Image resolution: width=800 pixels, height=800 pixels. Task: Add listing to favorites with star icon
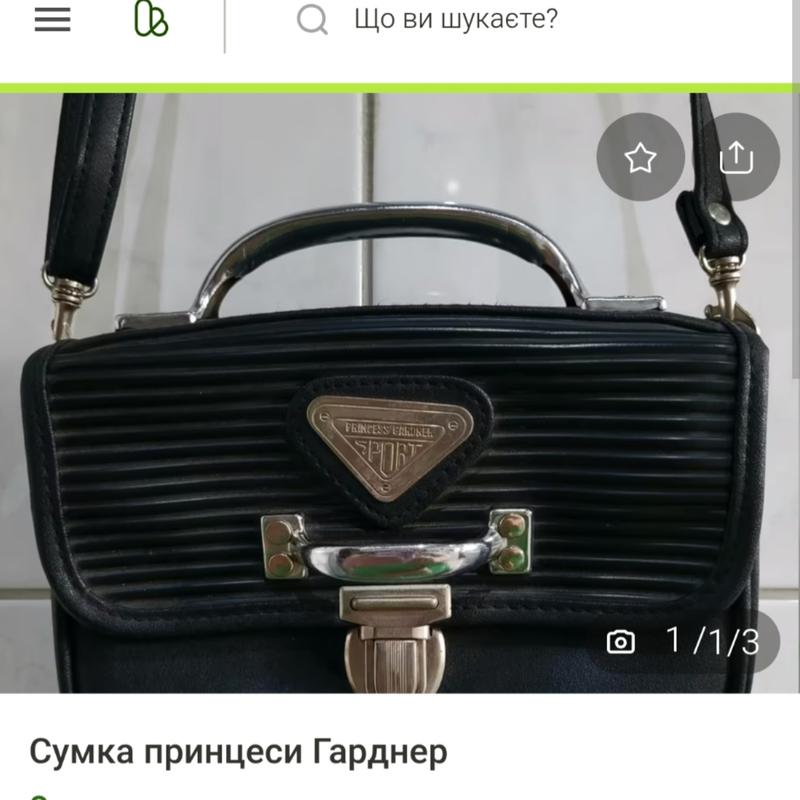pyautogui.click(x=640, y=157)
